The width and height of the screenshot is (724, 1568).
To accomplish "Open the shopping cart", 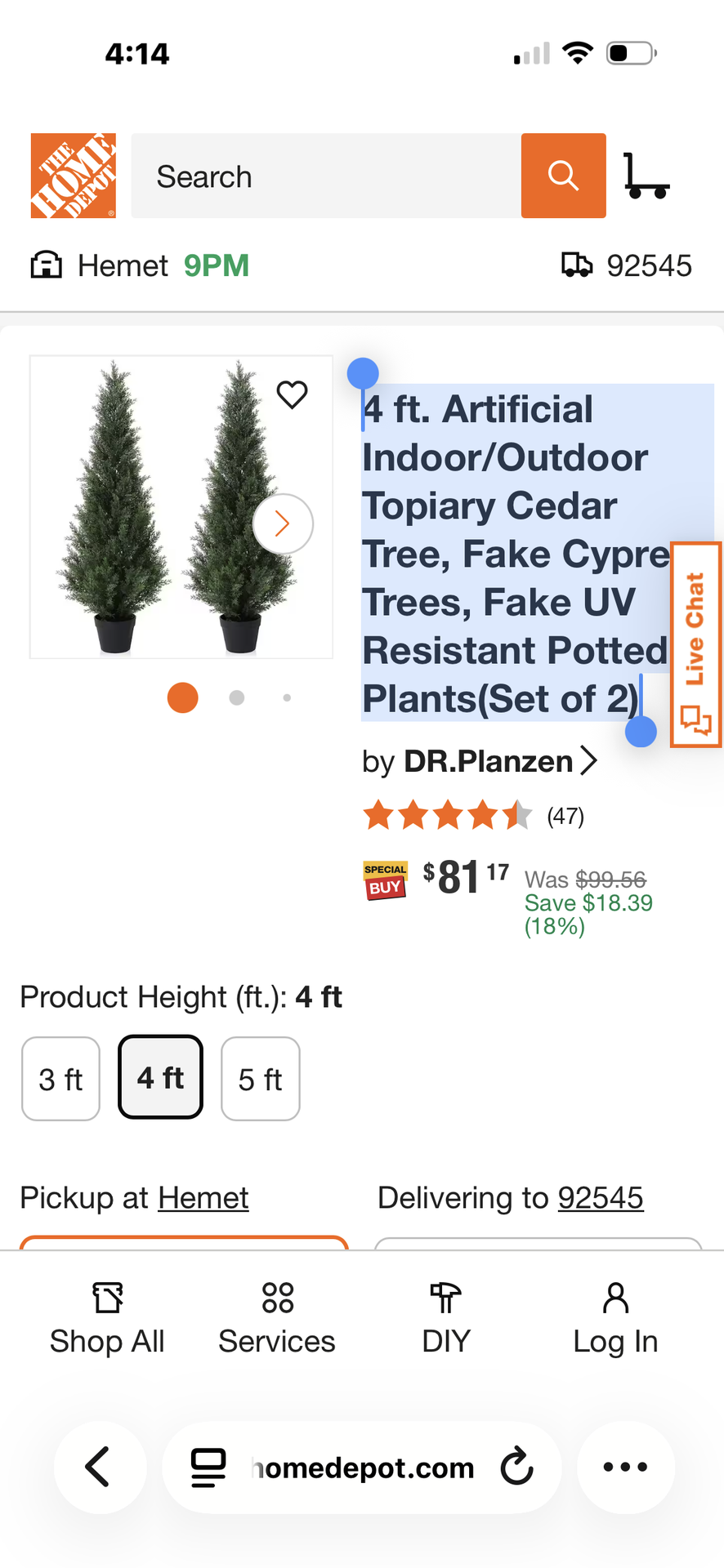I will (646, 176).
